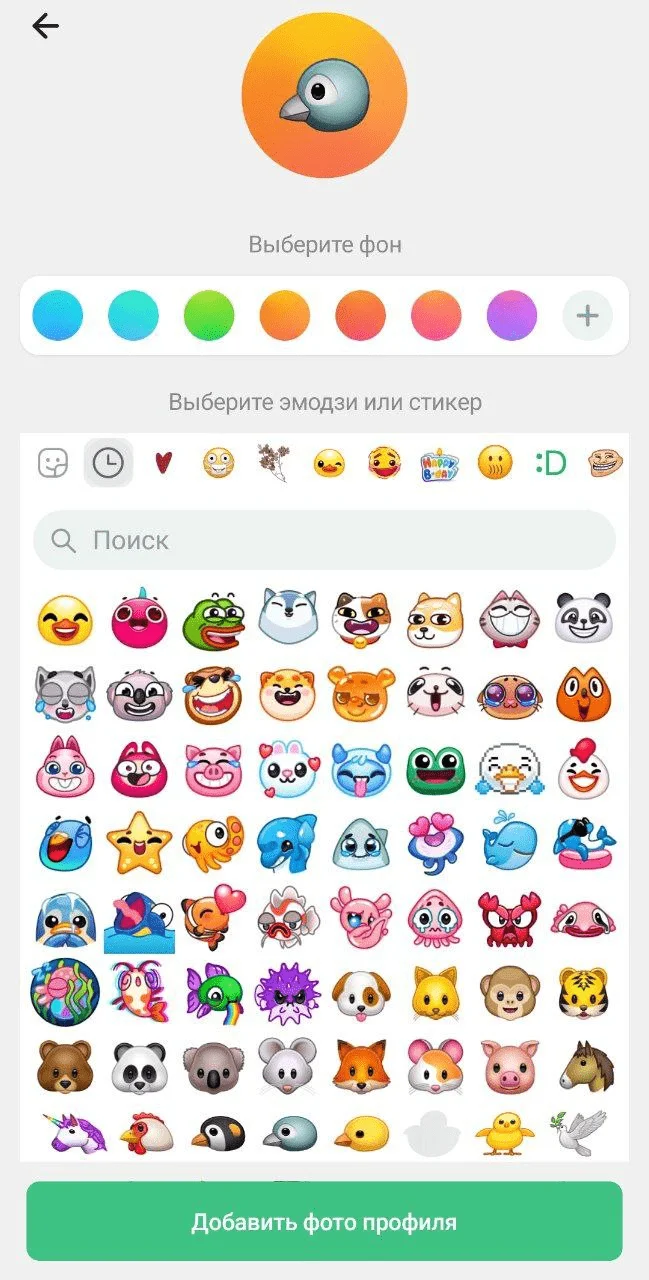The image size is (649, 1280).
Task: Switch to the recent clock tab
Action: point(108,462)
